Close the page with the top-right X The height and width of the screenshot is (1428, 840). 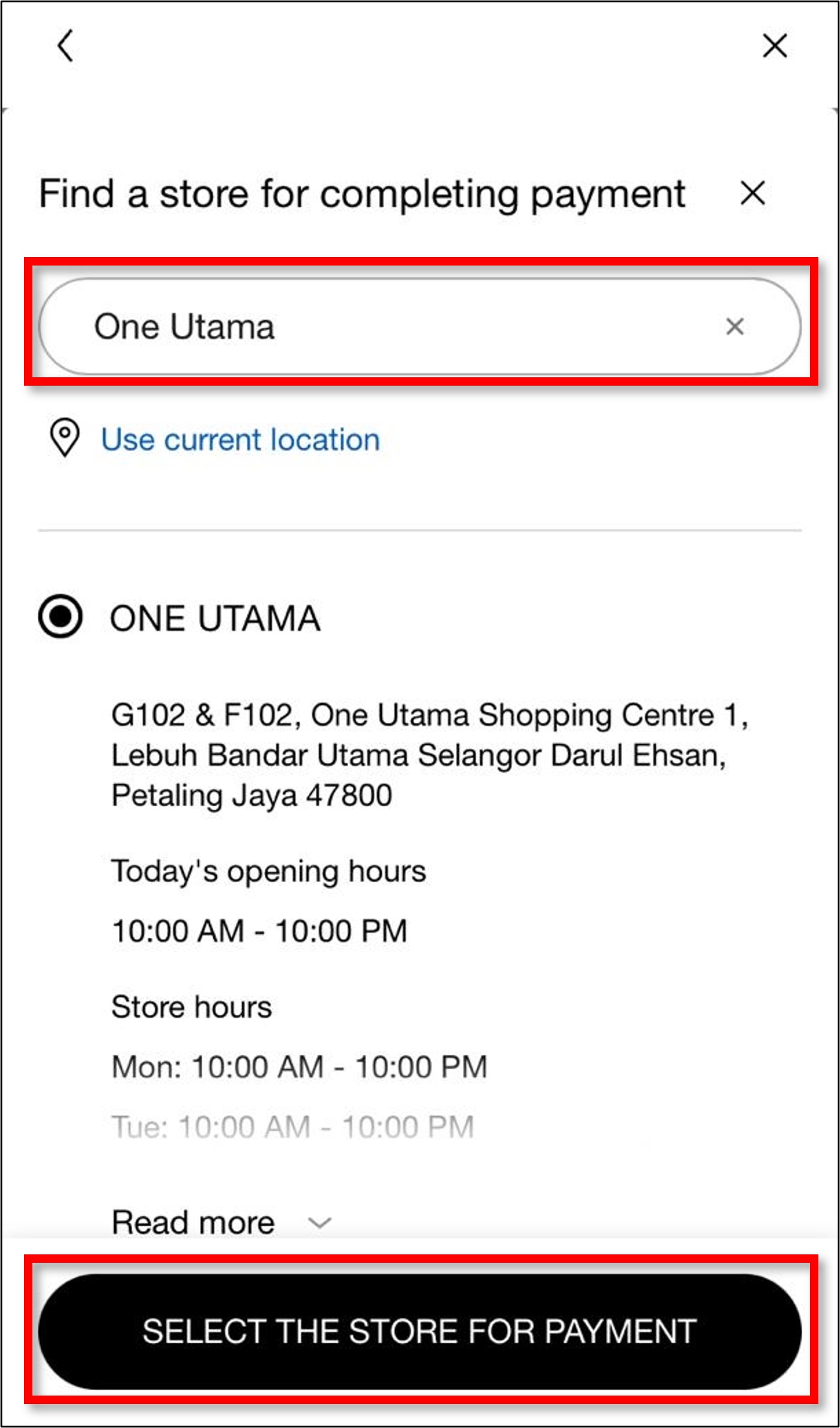point(775,46)
